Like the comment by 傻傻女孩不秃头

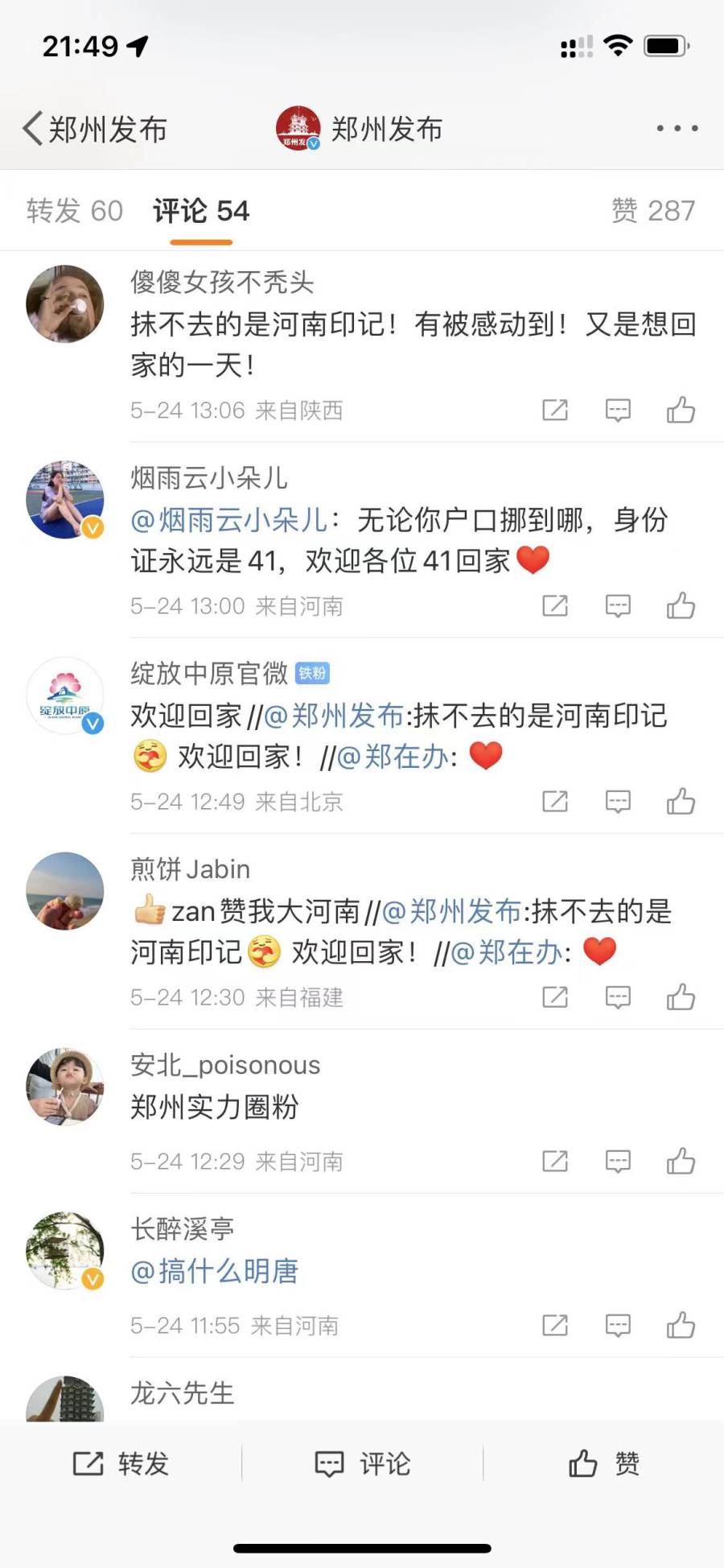click(681, 411)
